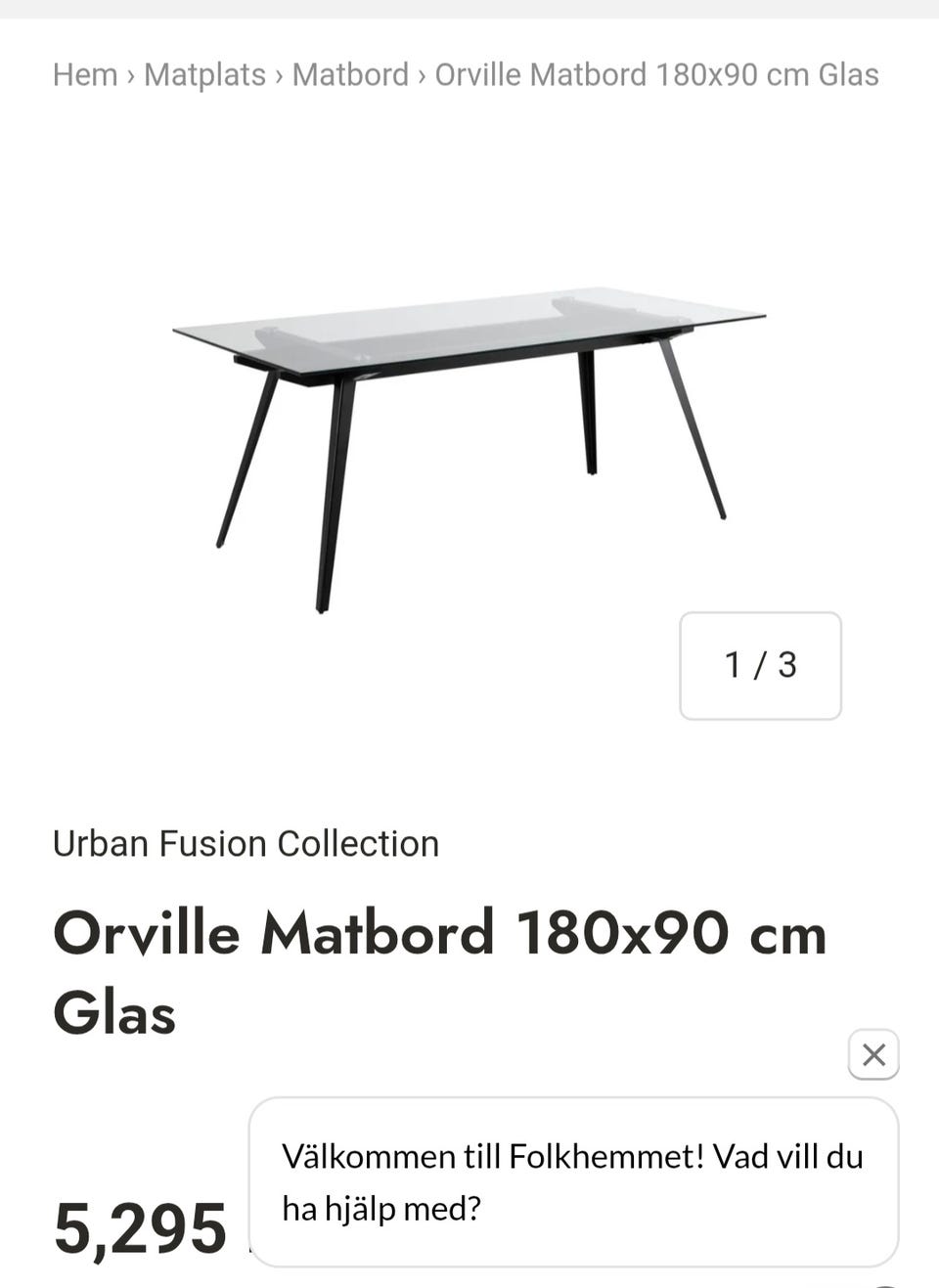Open the "Hem" breadcrumb link
The height and width of the screenshot is (1288, 939).
tap(86, 74)
